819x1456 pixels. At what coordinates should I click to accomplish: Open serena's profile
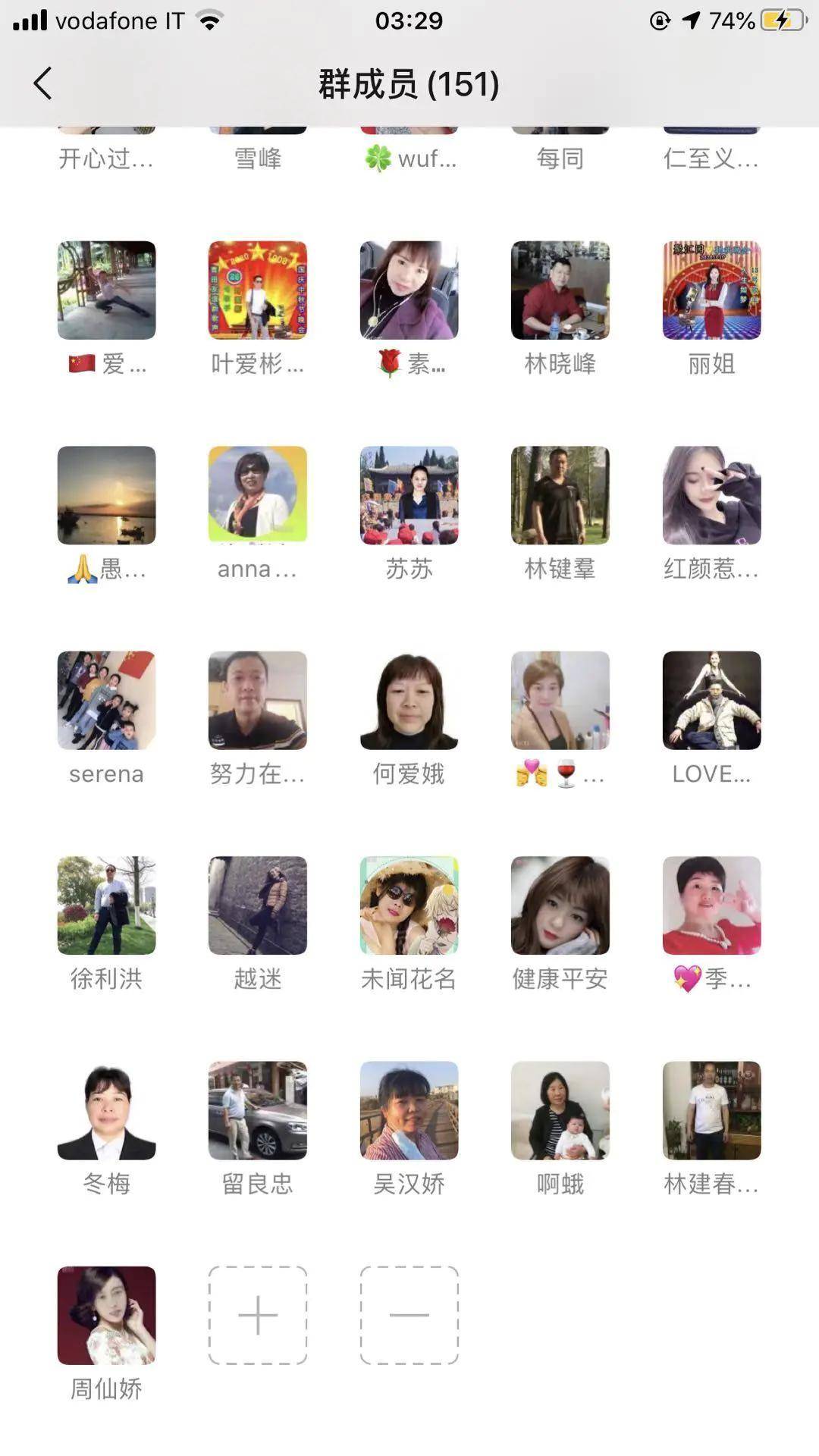pos(106,700)
